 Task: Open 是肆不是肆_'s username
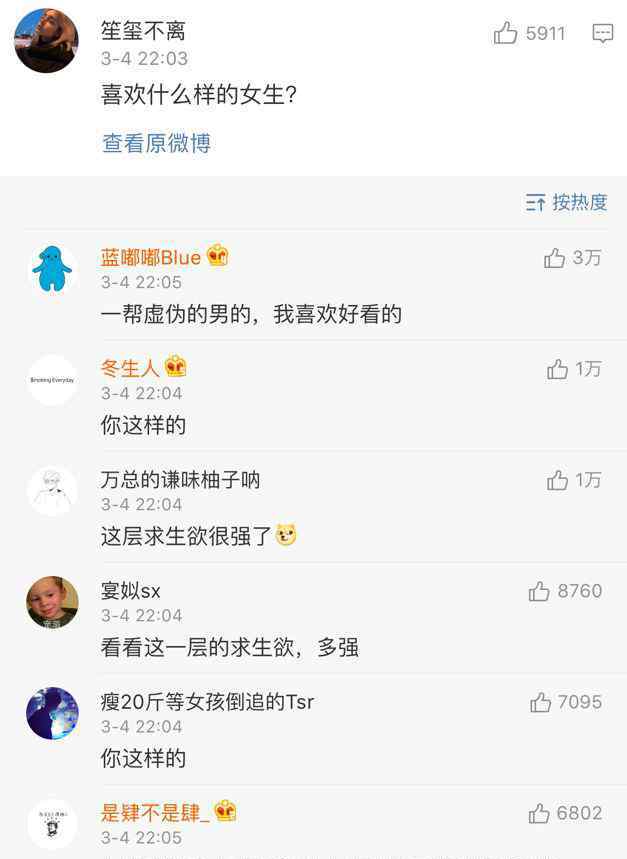click(x=155, y=812)
